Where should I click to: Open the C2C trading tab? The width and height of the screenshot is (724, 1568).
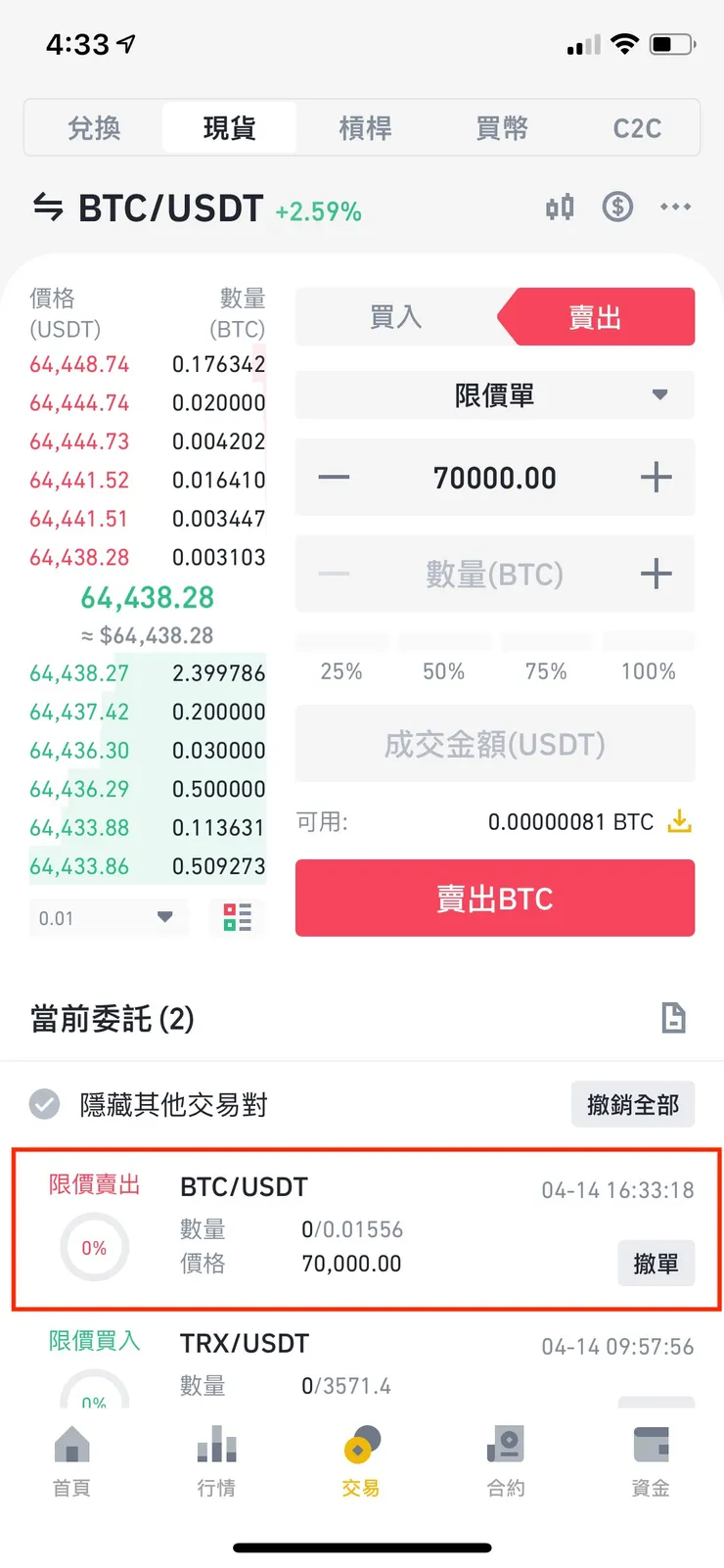637,128
